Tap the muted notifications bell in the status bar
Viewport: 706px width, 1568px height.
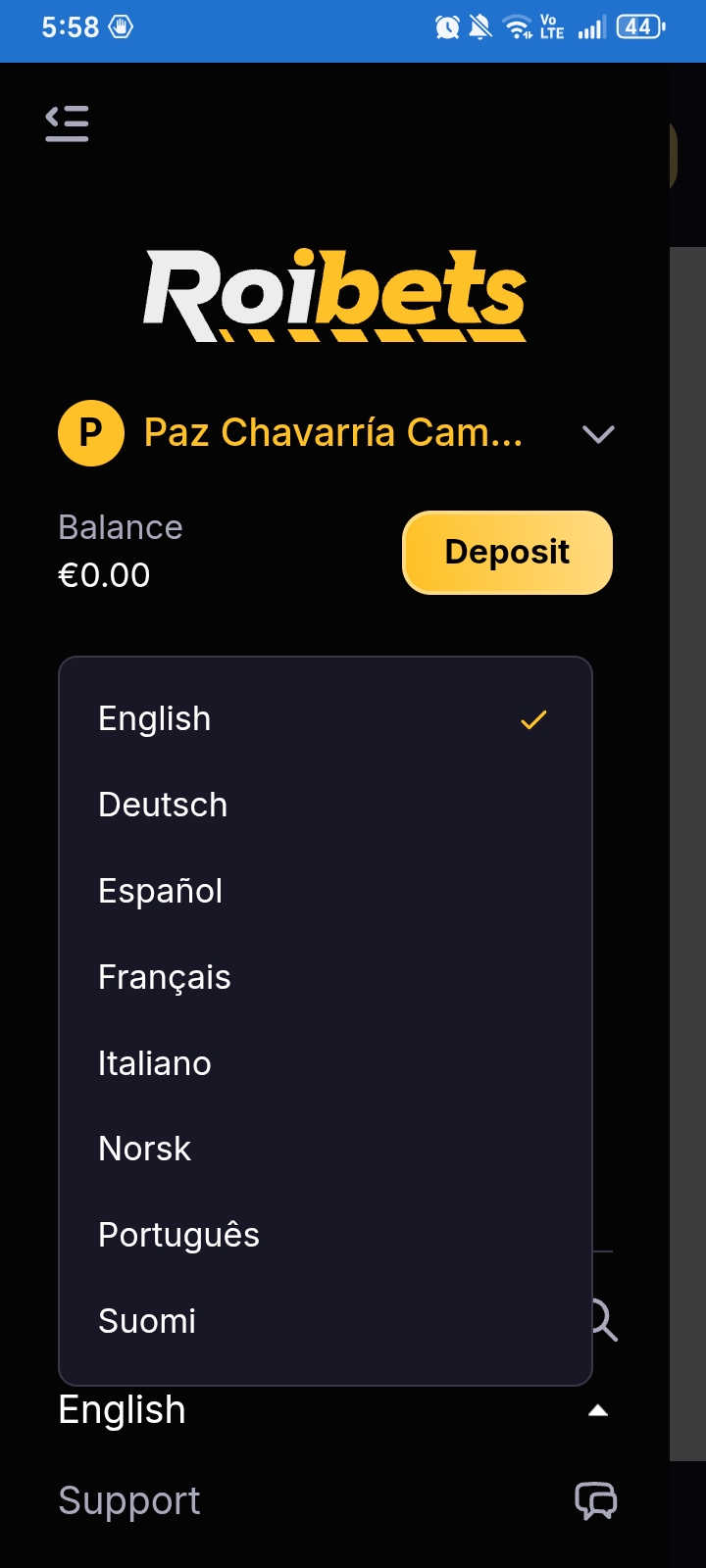(x=479, y=28)
